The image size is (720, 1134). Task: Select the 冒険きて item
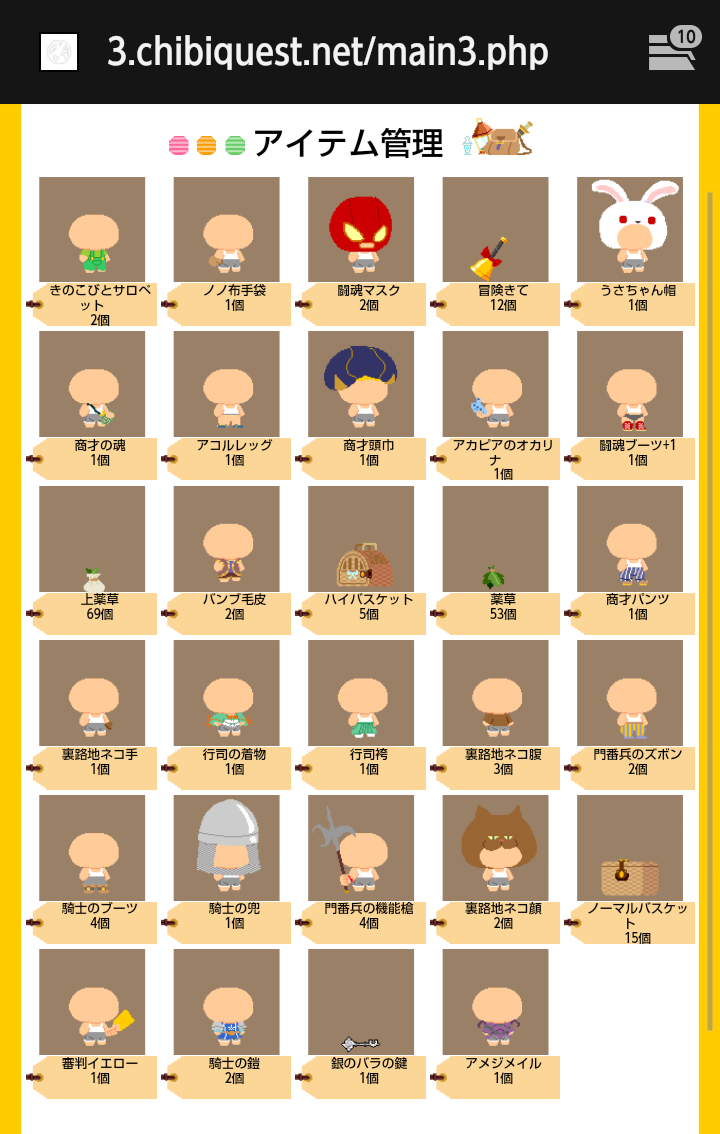click(495, 230)
